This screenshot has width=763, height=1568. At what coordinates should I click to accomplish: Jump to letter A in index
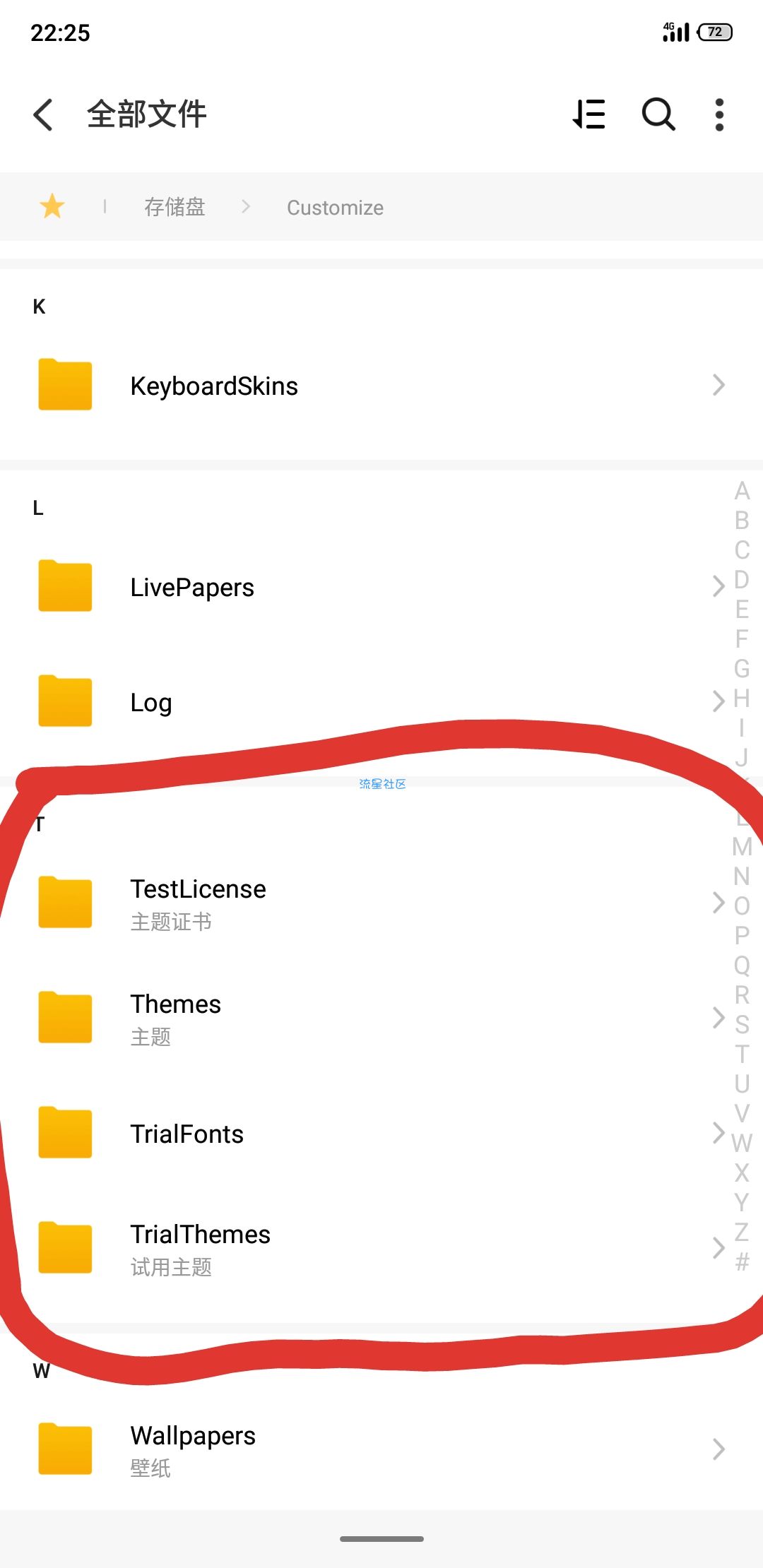(x=742, y=490)
